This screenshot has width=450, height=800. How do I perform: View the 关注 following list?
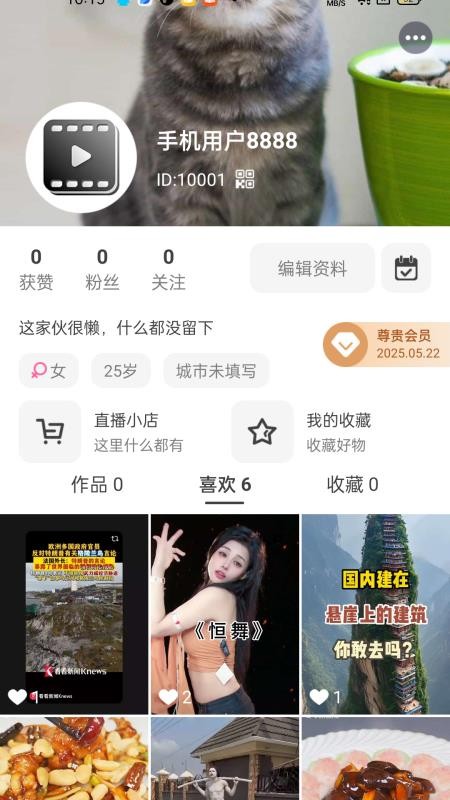[168, 269]
